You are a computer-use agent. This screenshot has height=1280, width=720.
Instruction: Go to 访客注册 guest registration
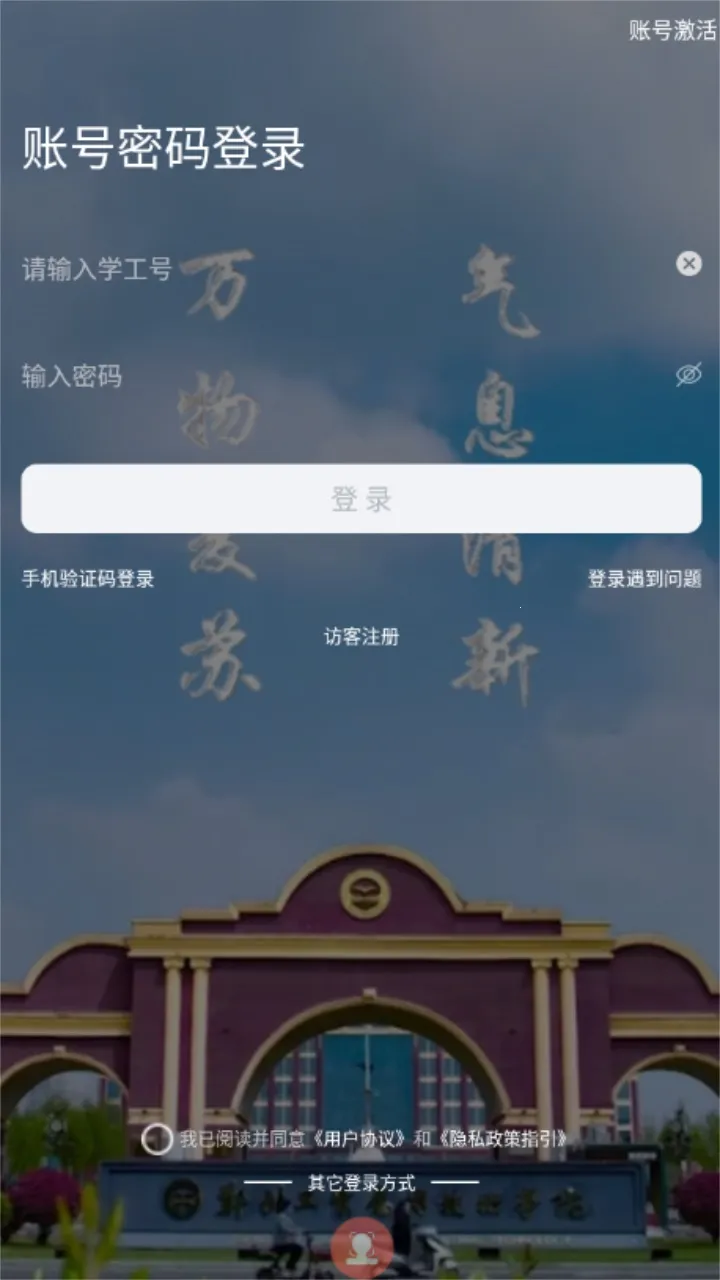[362, 637]
